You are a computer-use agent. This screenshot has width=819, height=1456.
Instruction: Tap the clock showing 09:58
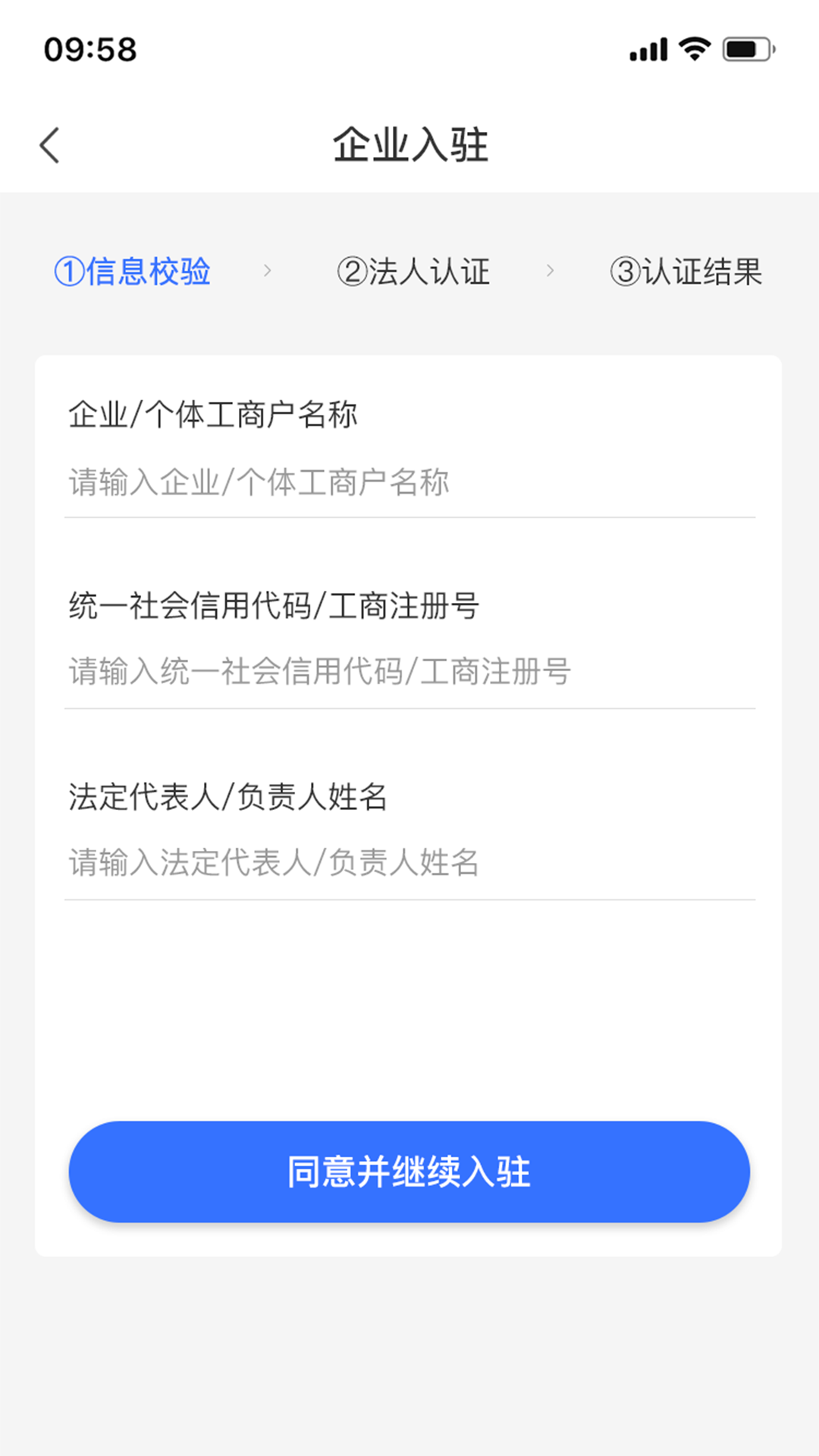pos(89,50)
